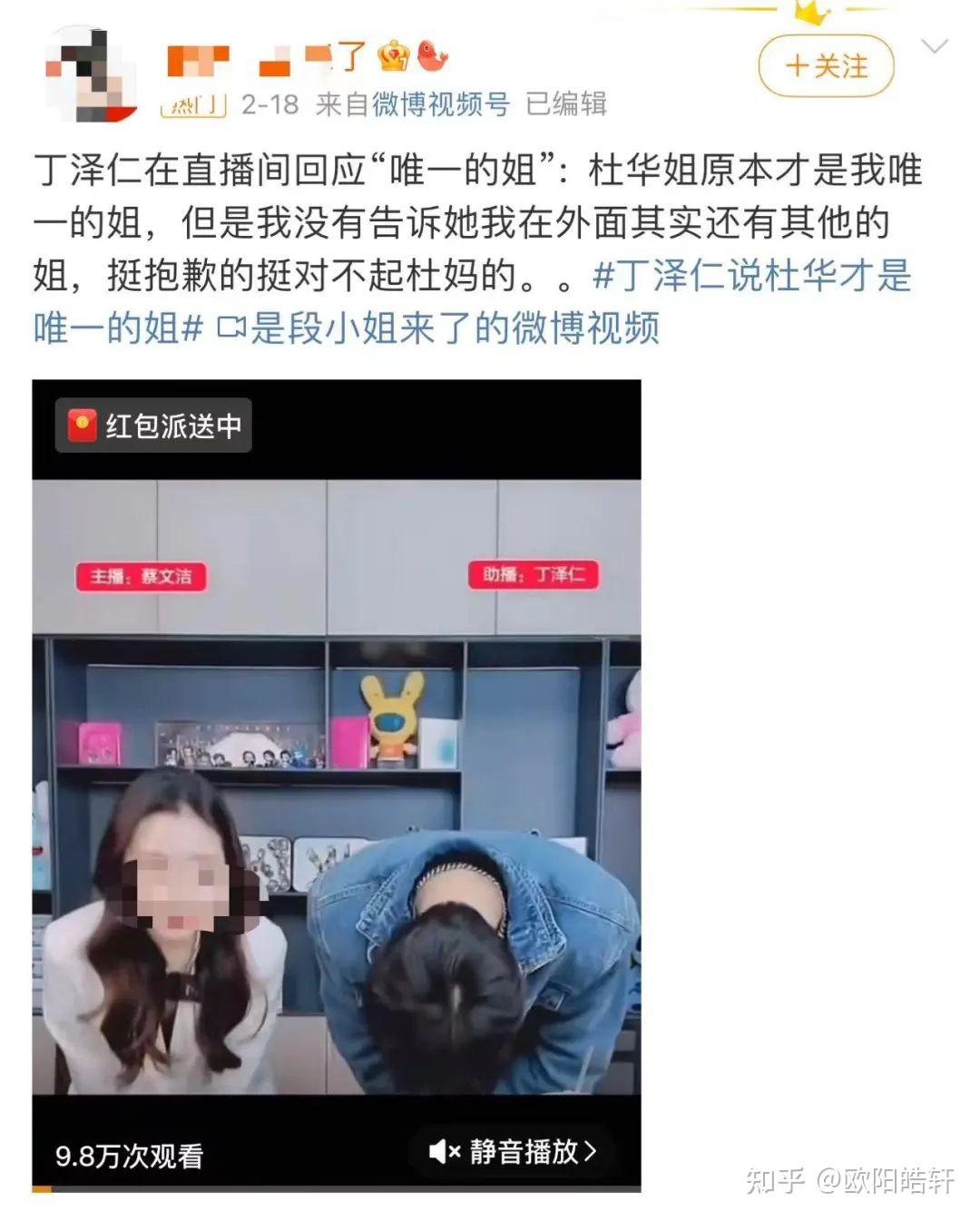Open the poster's profile avatar
980x1221 pixels.
point(91,74)
